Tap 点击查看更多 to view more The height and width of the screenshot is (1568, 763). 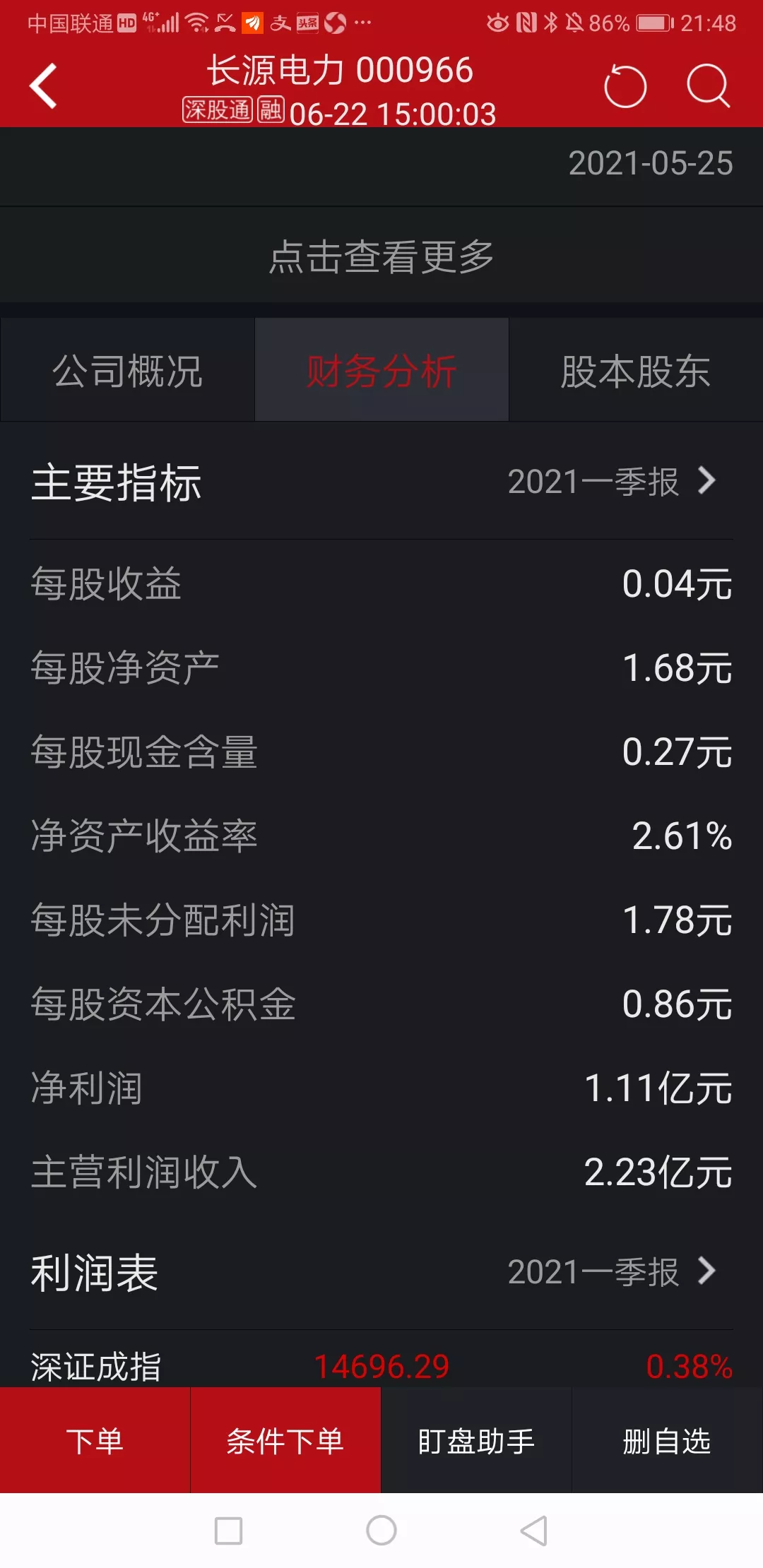click(x=381, y=256)
